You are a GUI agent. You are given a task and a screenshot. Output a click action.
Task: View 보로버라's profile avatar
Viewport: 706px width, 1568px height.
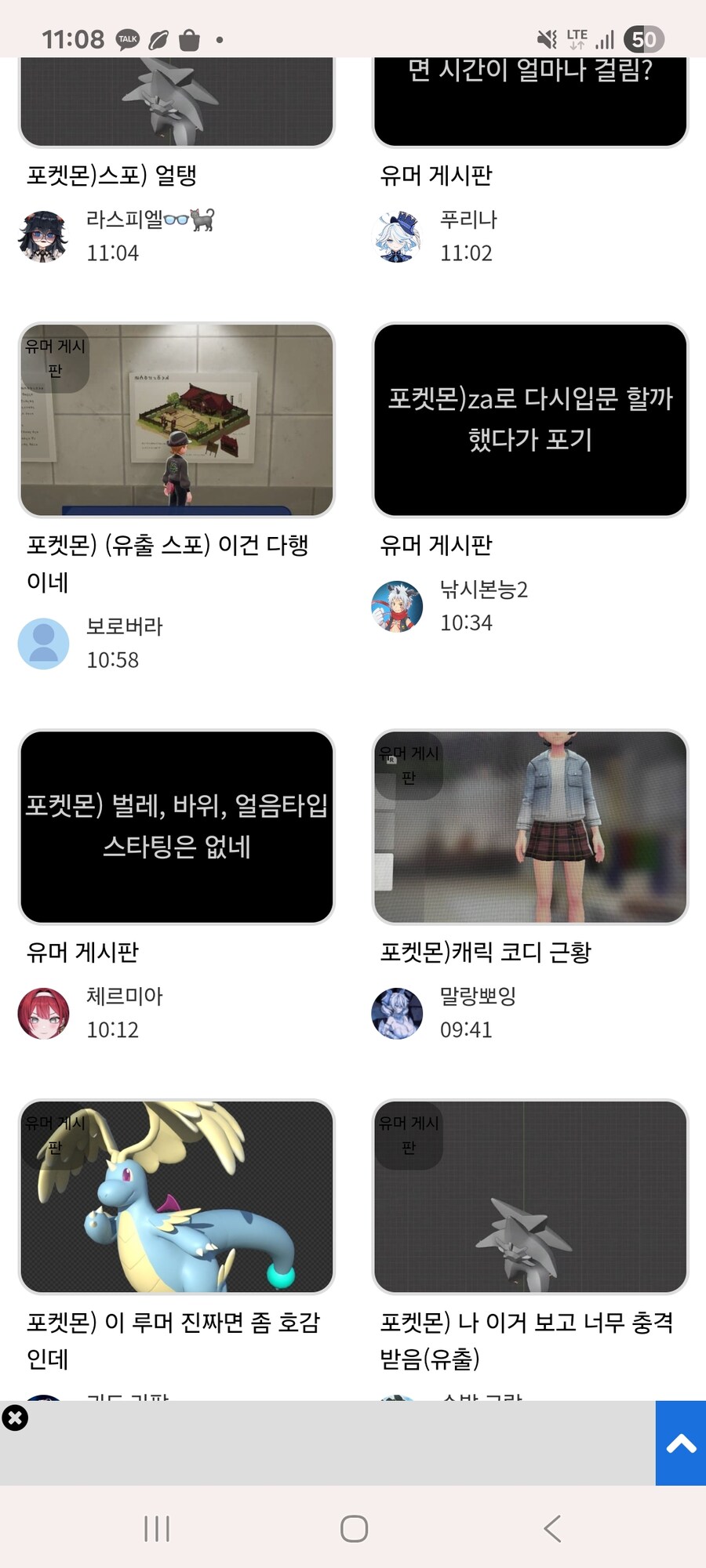[x=43, y=644]
